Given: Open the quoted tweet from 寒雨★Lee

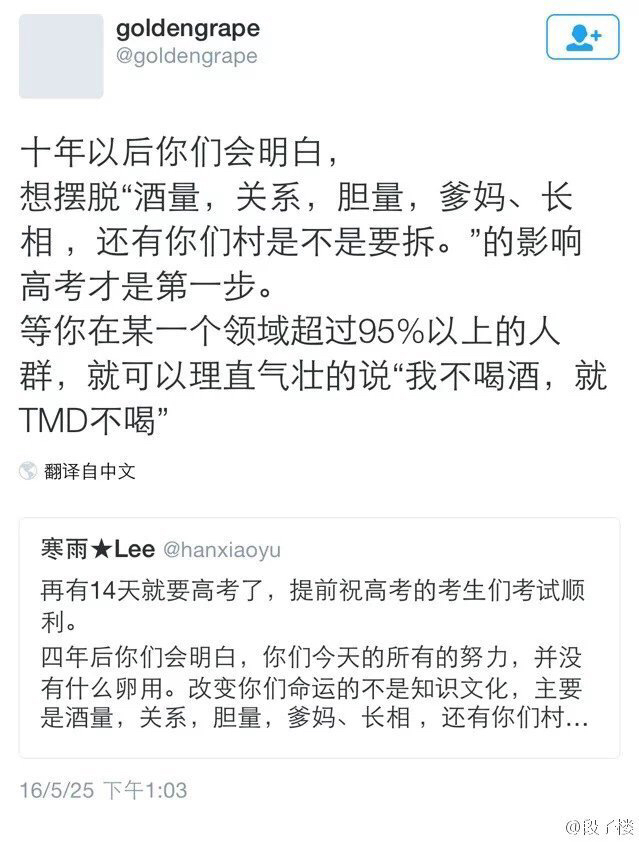Looking at the screenshot, I should pos(319,637).
